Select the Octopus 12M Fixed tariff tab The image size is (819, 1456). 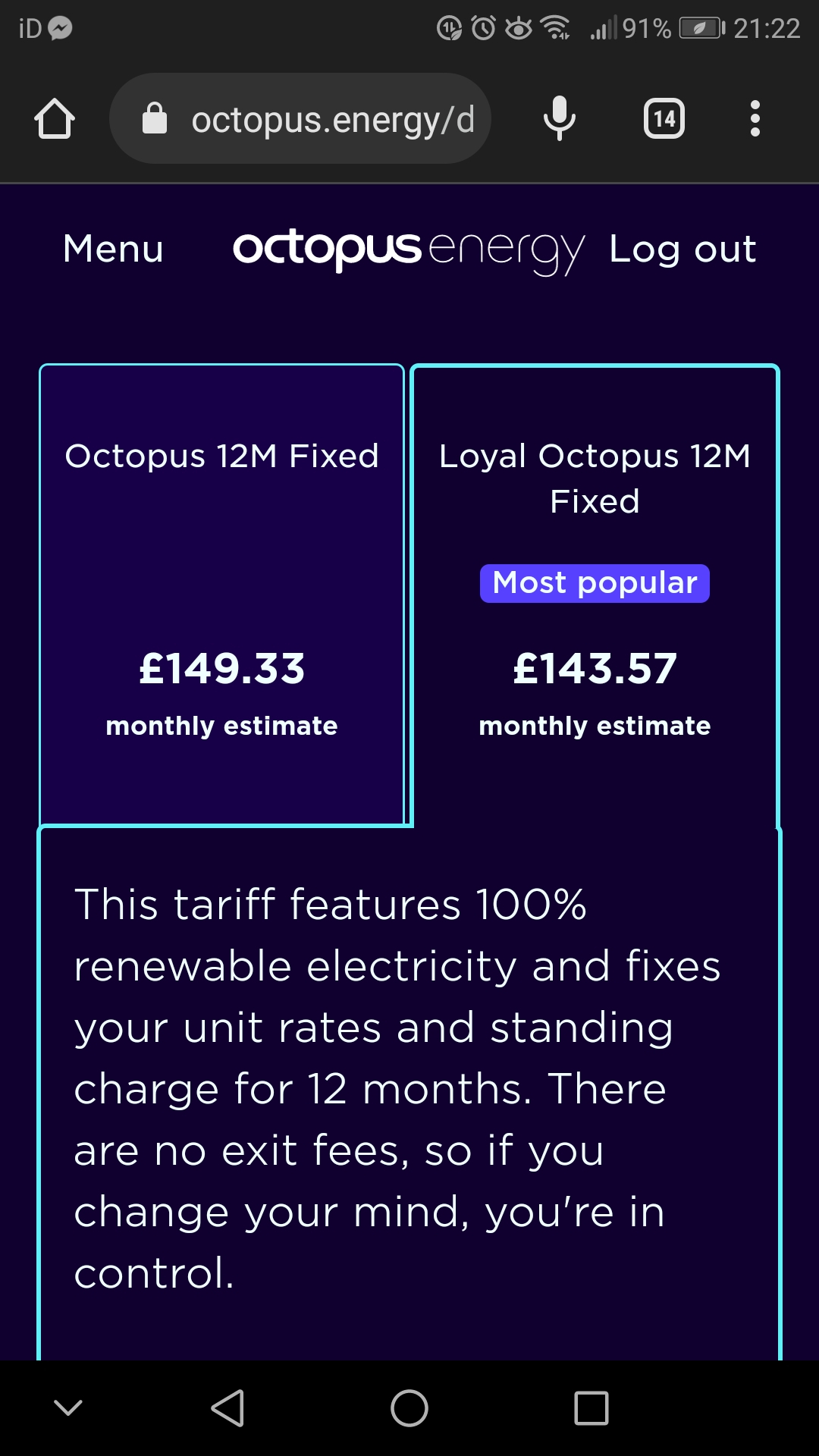221,595
